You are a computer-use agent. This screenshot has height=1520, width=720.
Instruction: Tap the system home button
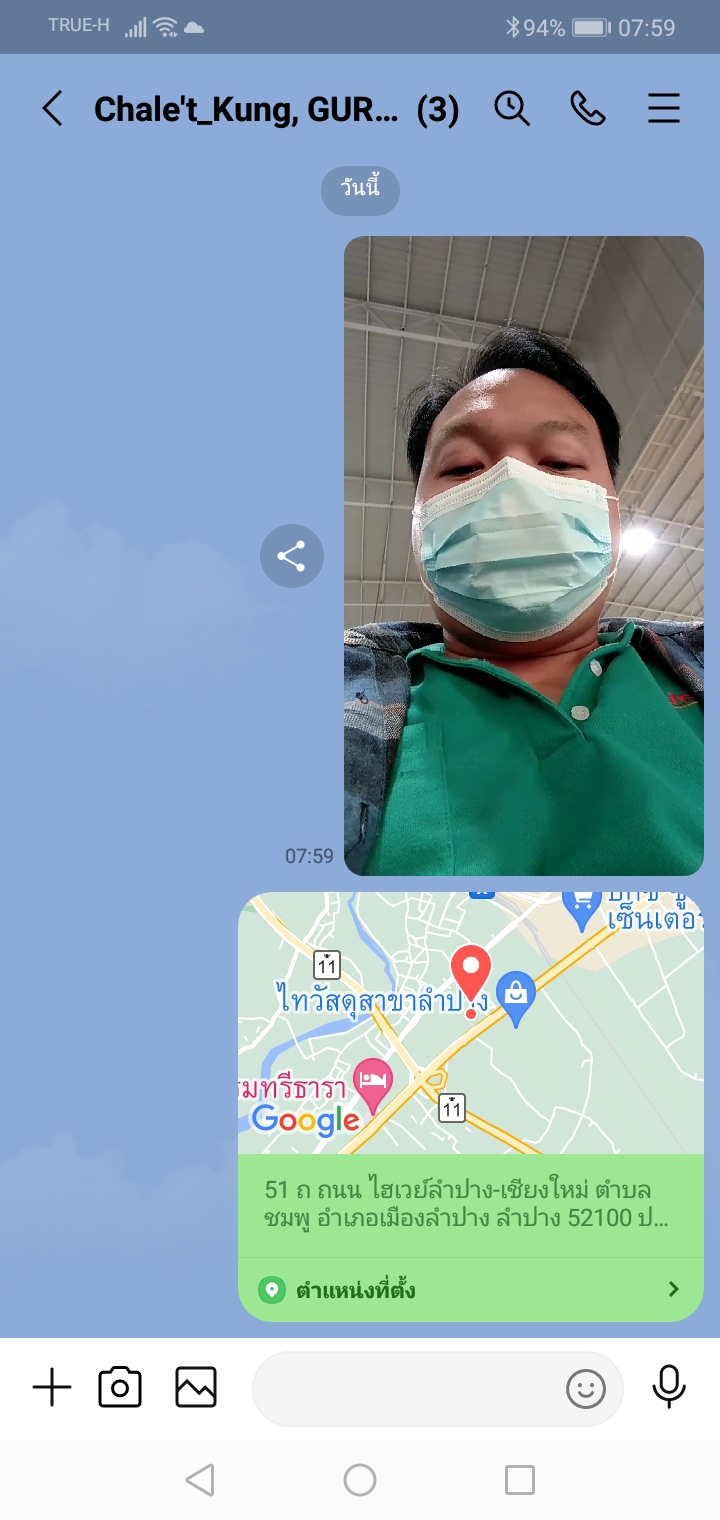(360, 1480)
